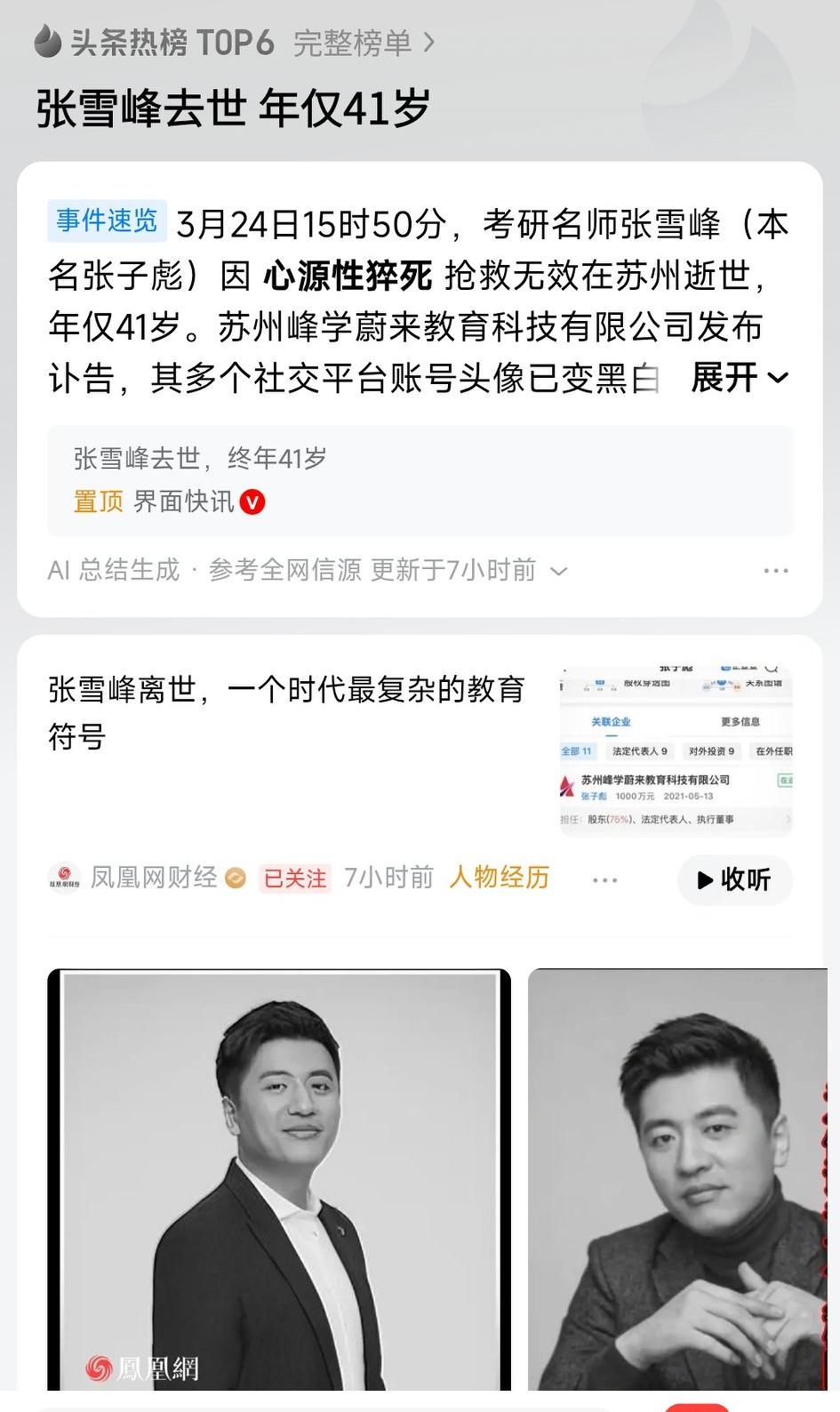Open more options on the 凤凰网财经 article

pos(604,880)
